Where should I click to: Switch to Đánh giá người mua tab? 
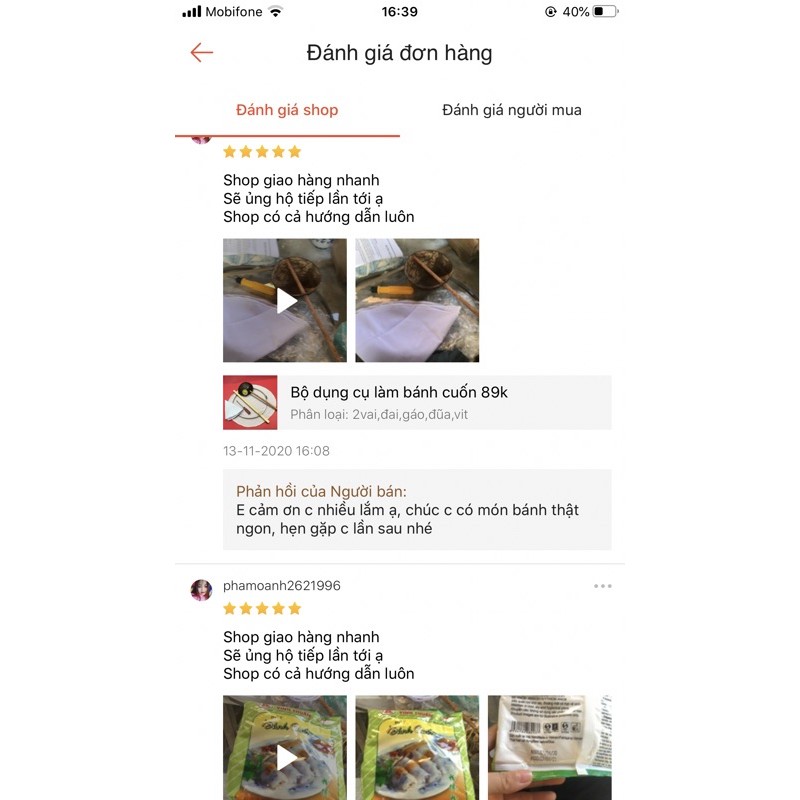511,110
